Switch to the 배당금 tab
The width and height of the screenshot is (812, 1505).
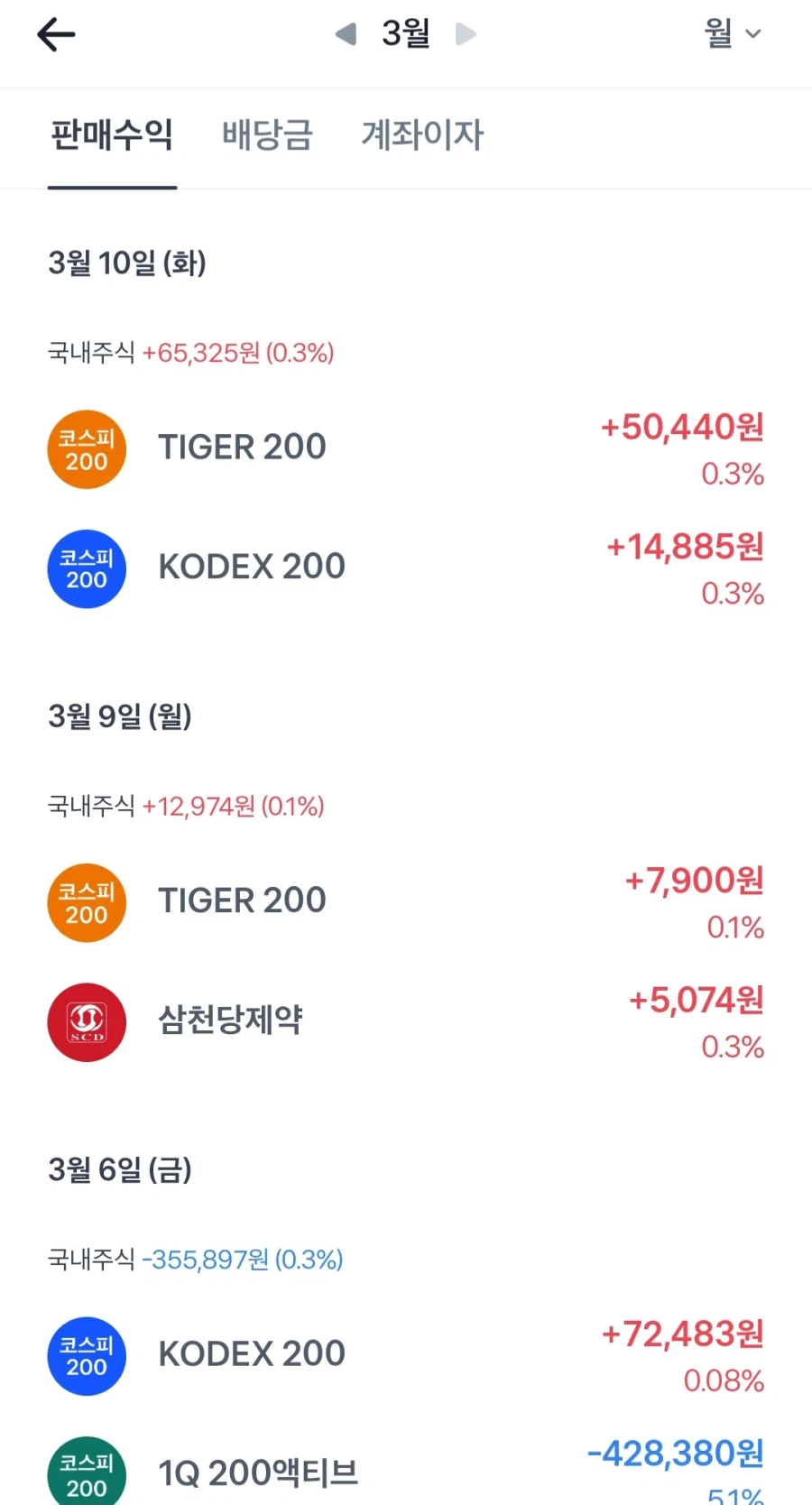(x=267, y=135)
